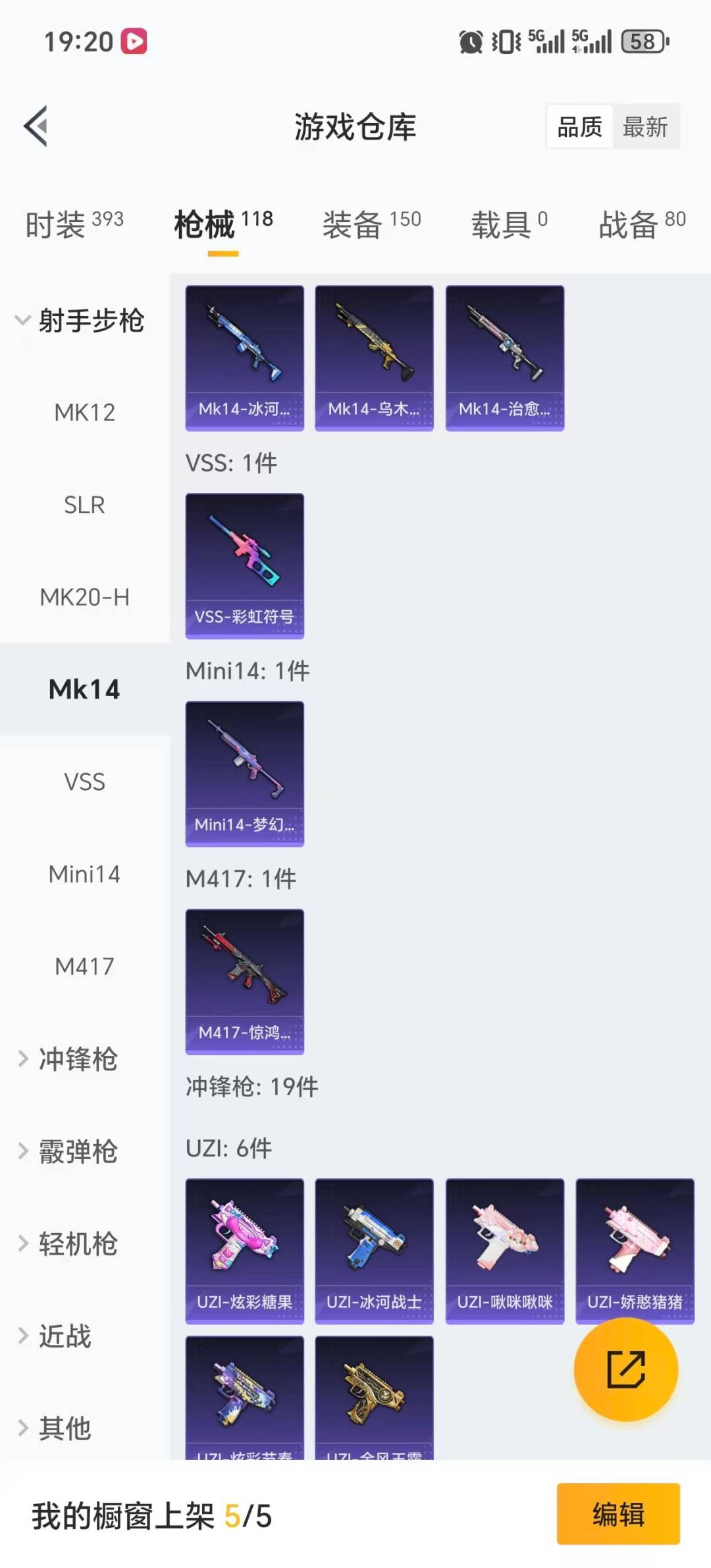Screen dimensions: 711x1568
Task: View the UZI-炫彩糖果 skin
Action: (x=244, y=1251)
